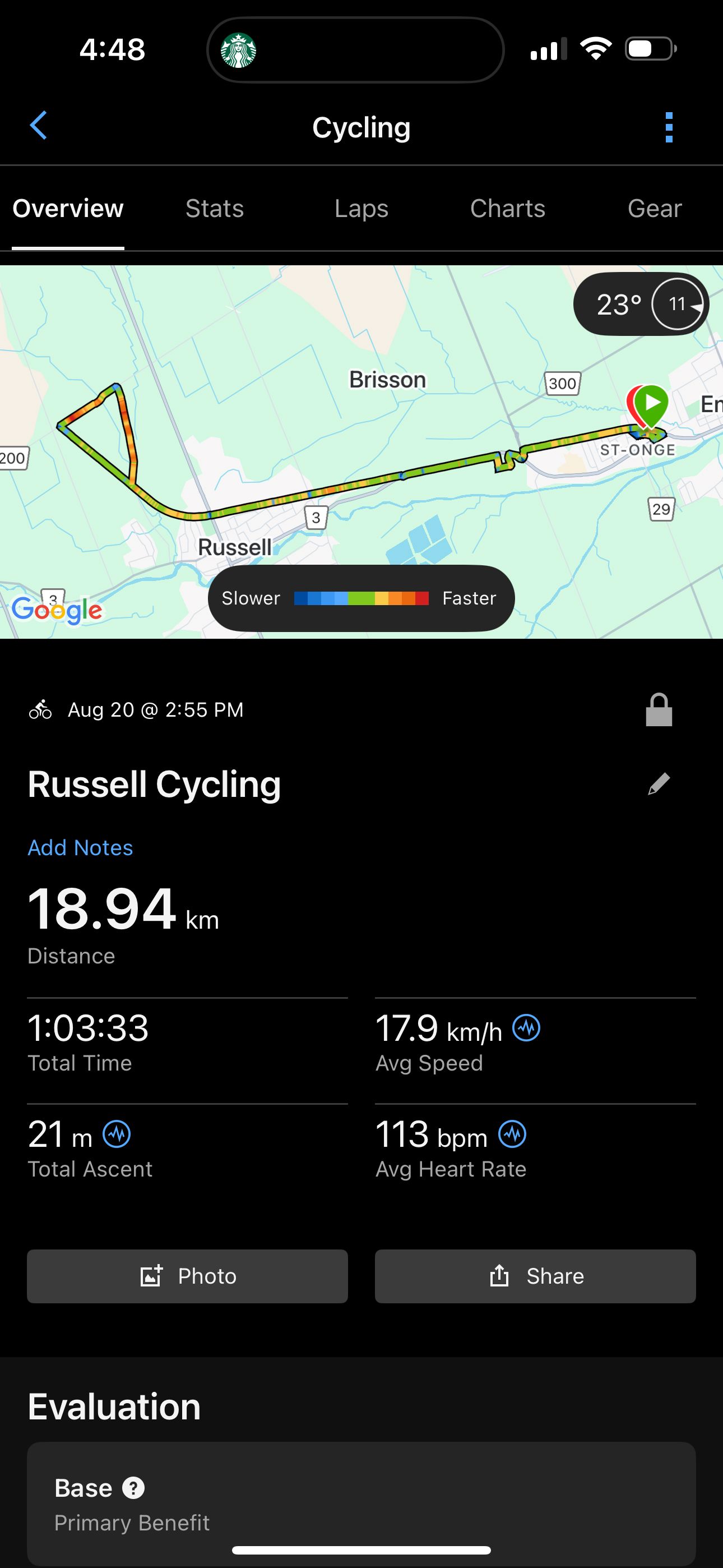The width and height of the screenshot is (723, 1568).
Task: Tap the lock privacy icon
Action: click(659, 710)
